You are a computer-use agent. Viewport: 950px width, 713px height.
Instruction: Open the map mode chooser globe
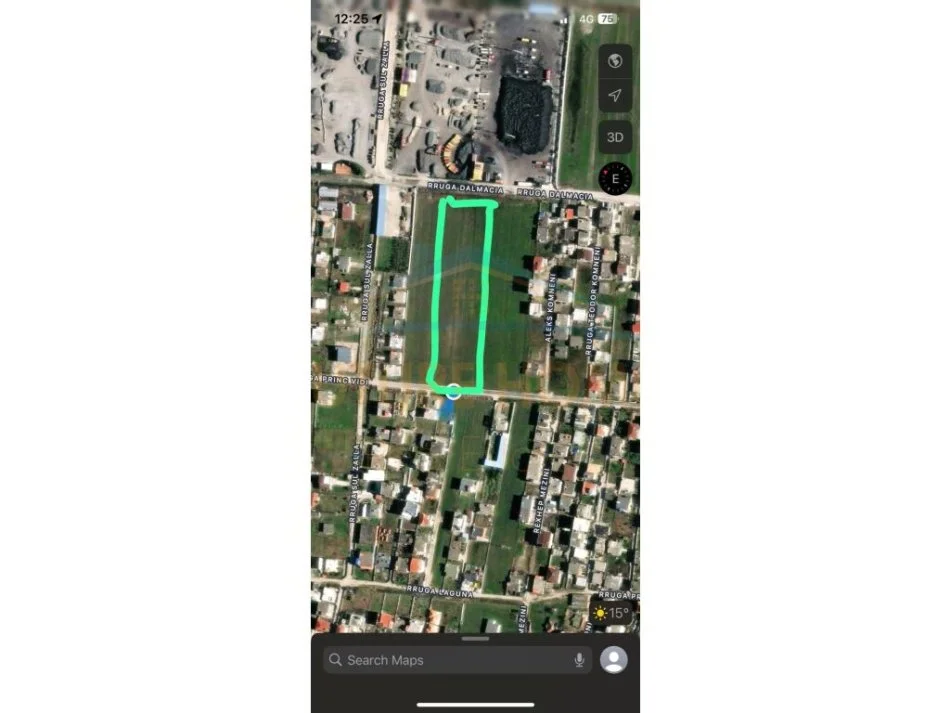(x=615, y=61)
